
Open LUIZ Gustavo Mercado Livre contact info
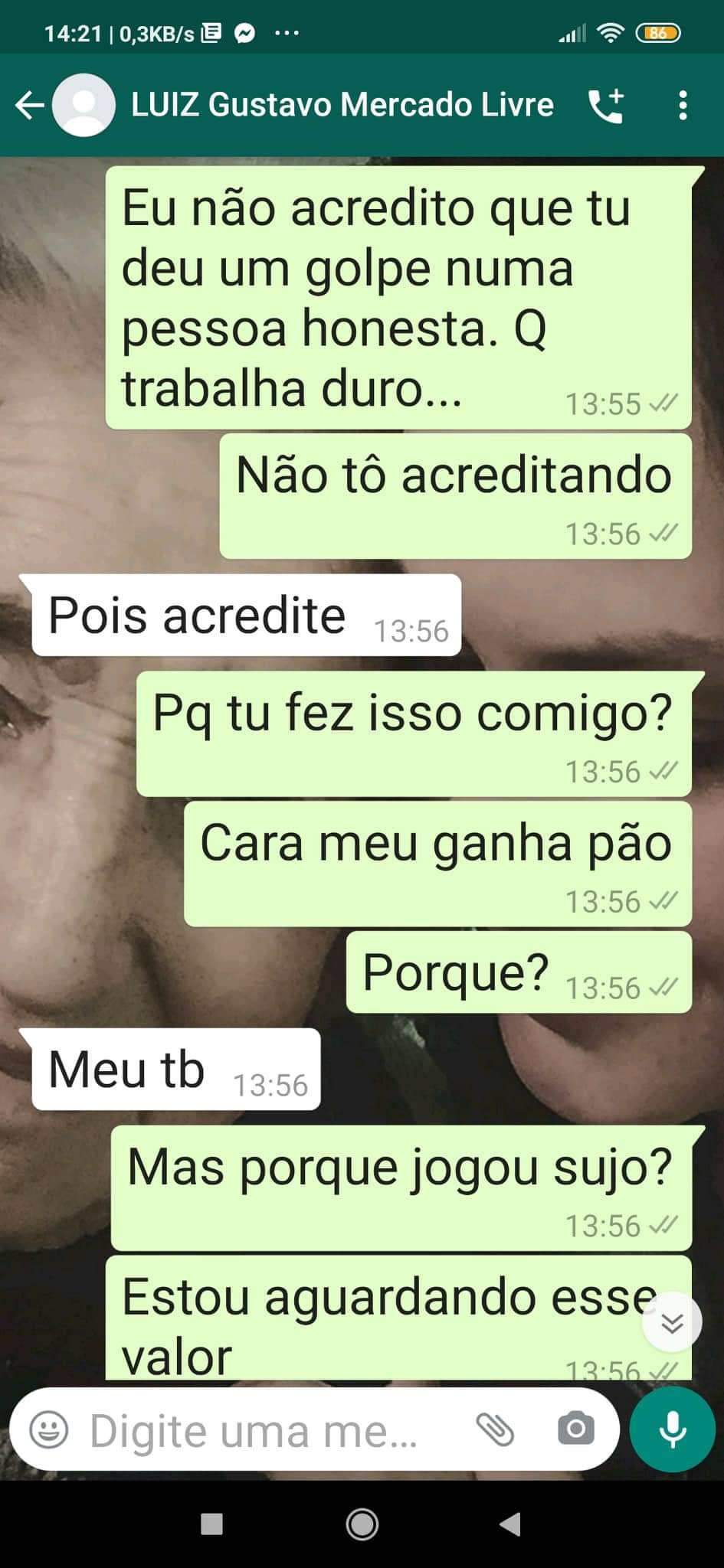[x=342, y=105]
